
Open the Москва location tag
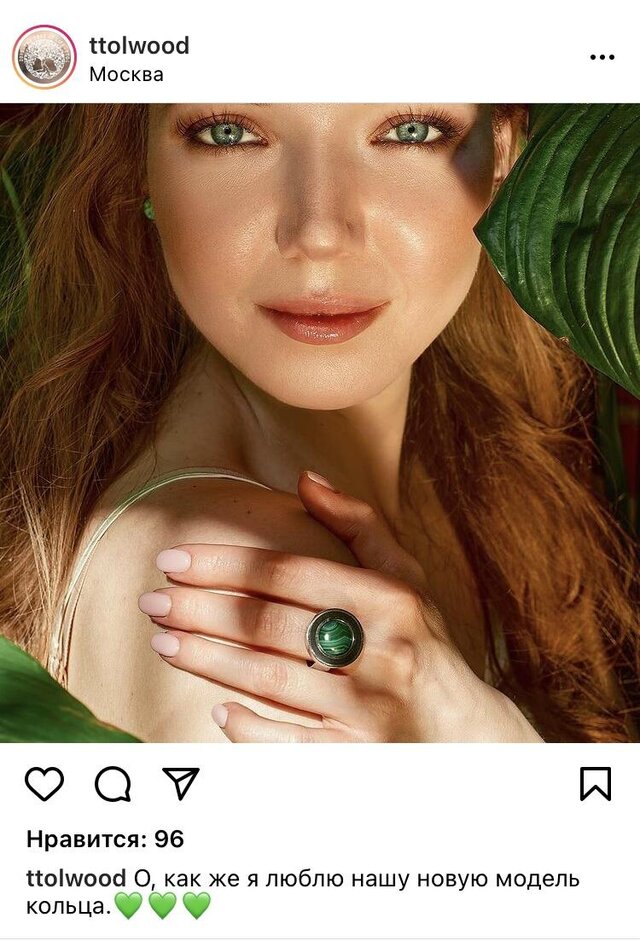point(126,74)
